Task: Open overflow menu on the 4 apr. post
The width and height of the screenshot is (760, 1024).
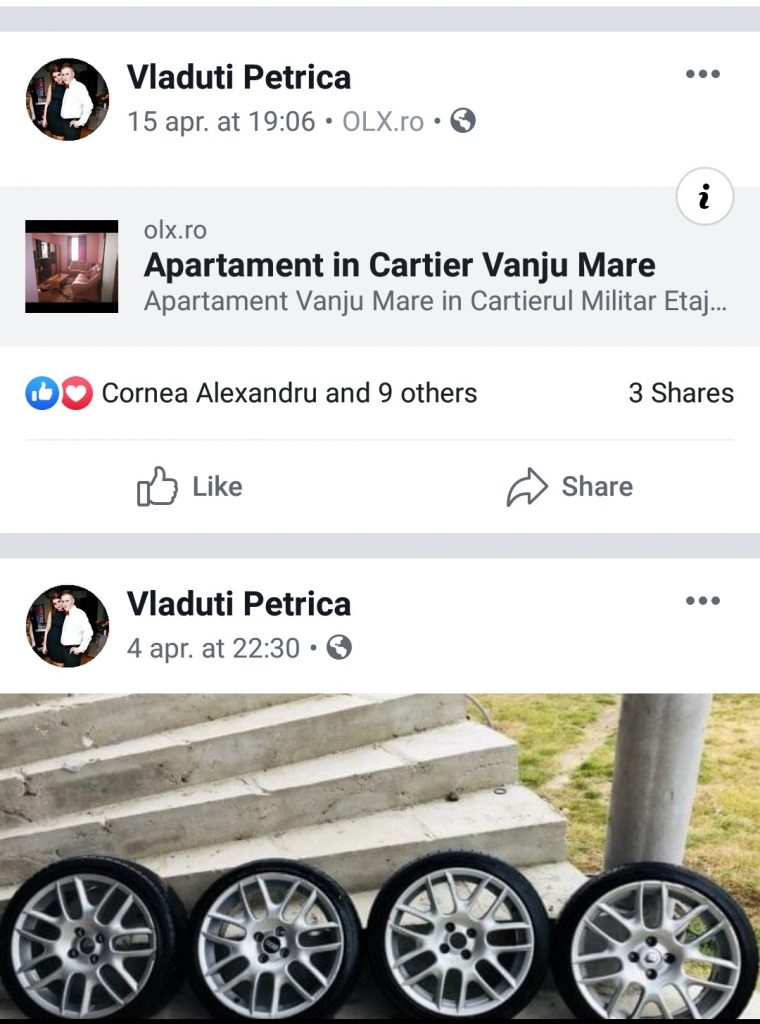Action: (702, 601)
